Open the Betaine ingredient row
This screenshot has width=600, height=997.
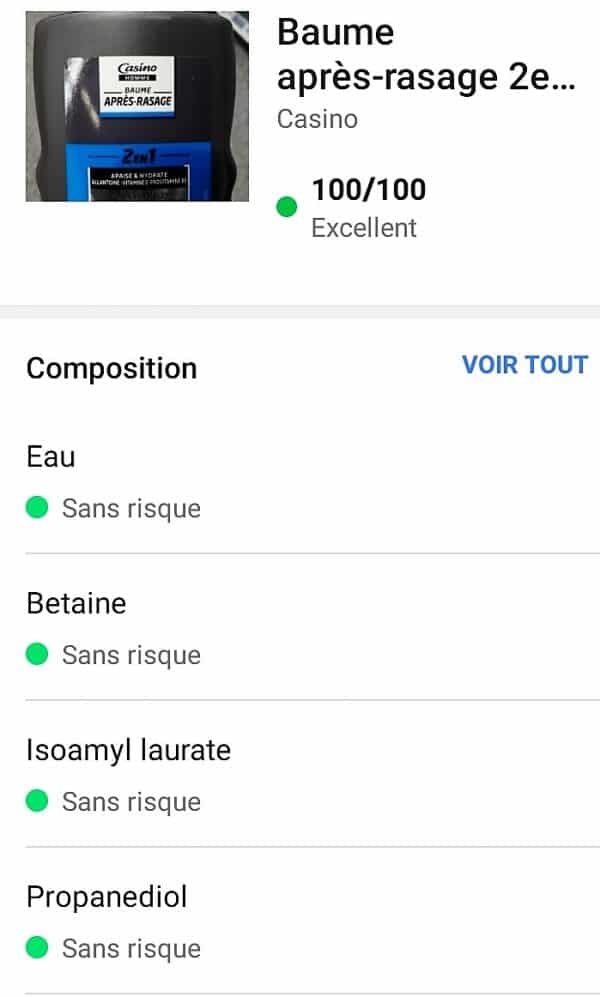coord(300,629)
